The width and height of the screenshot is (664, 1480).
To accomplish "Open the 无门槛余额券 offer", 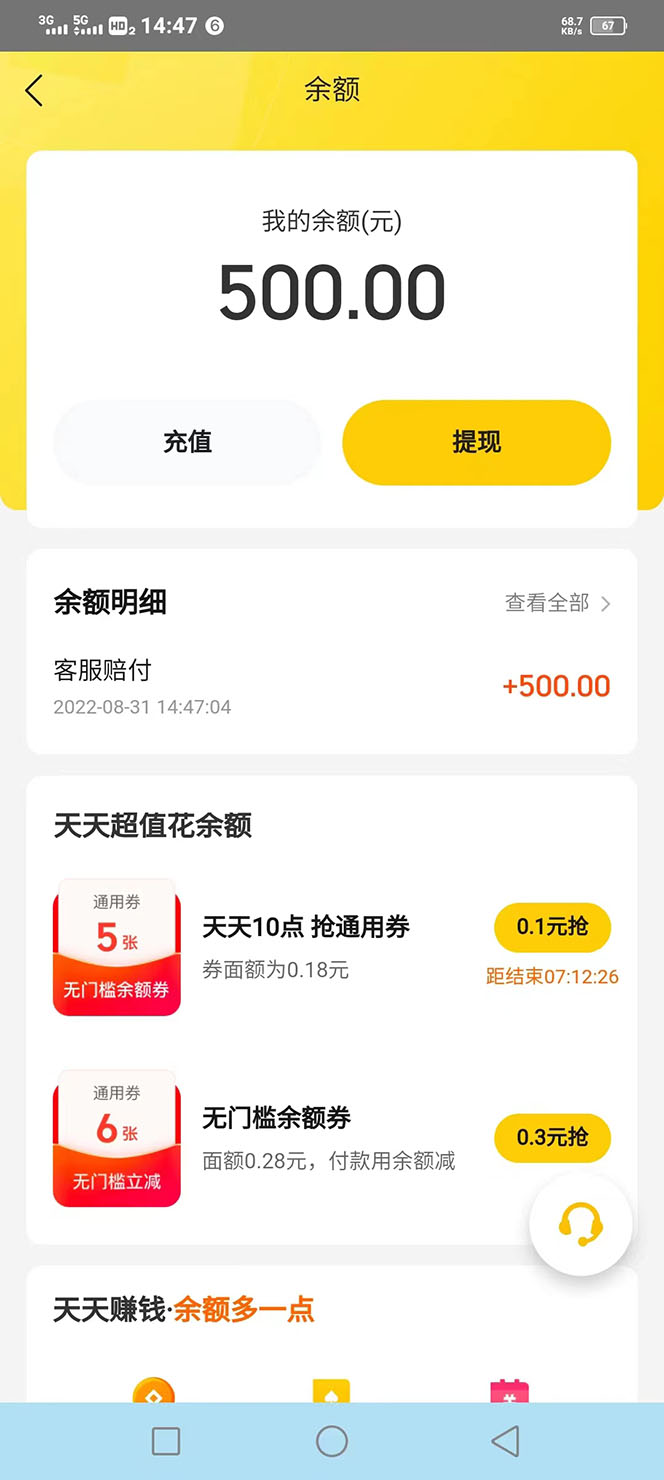I will click(277, 1118).
